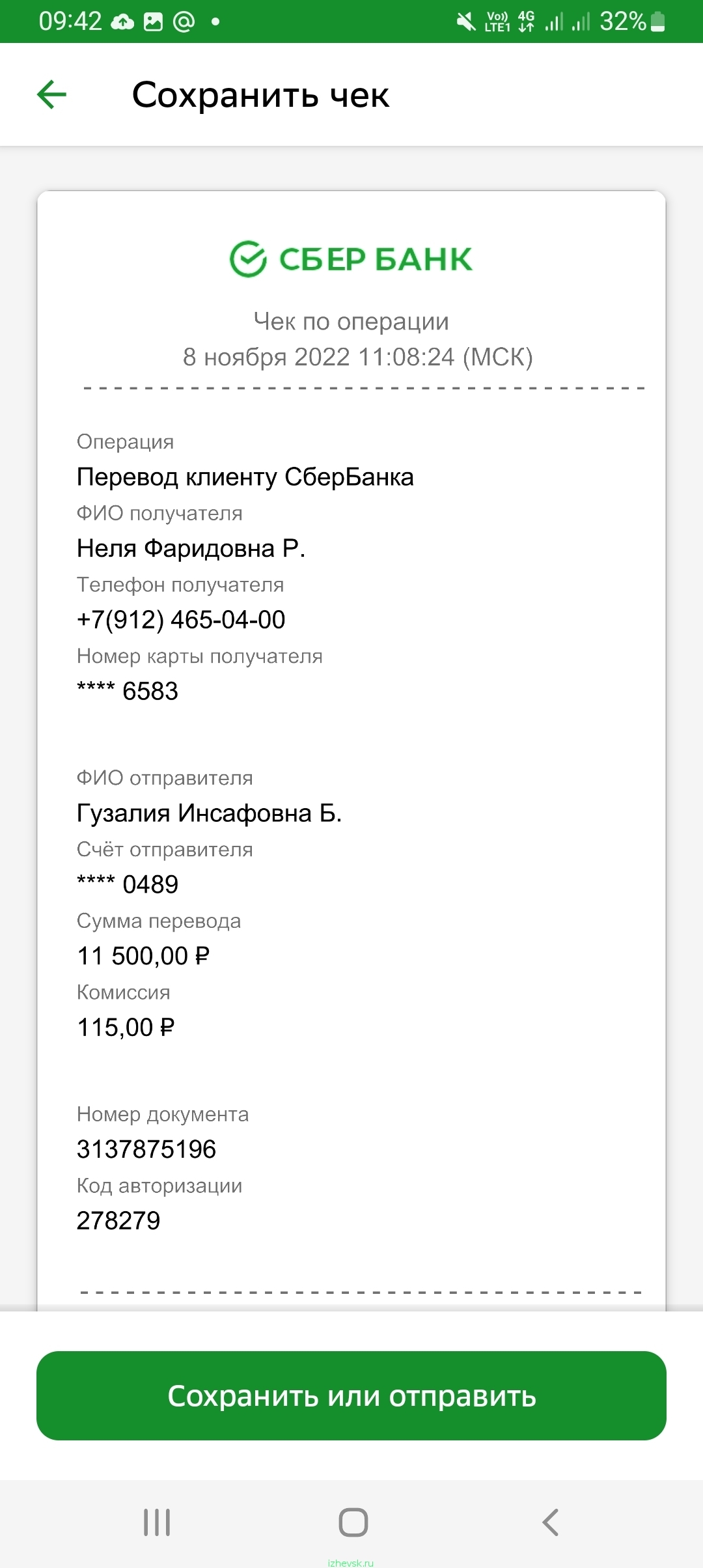Open recent apps from the navigation bar
The width and height of the screenshot is (703, 1568).
(157, 1522)
